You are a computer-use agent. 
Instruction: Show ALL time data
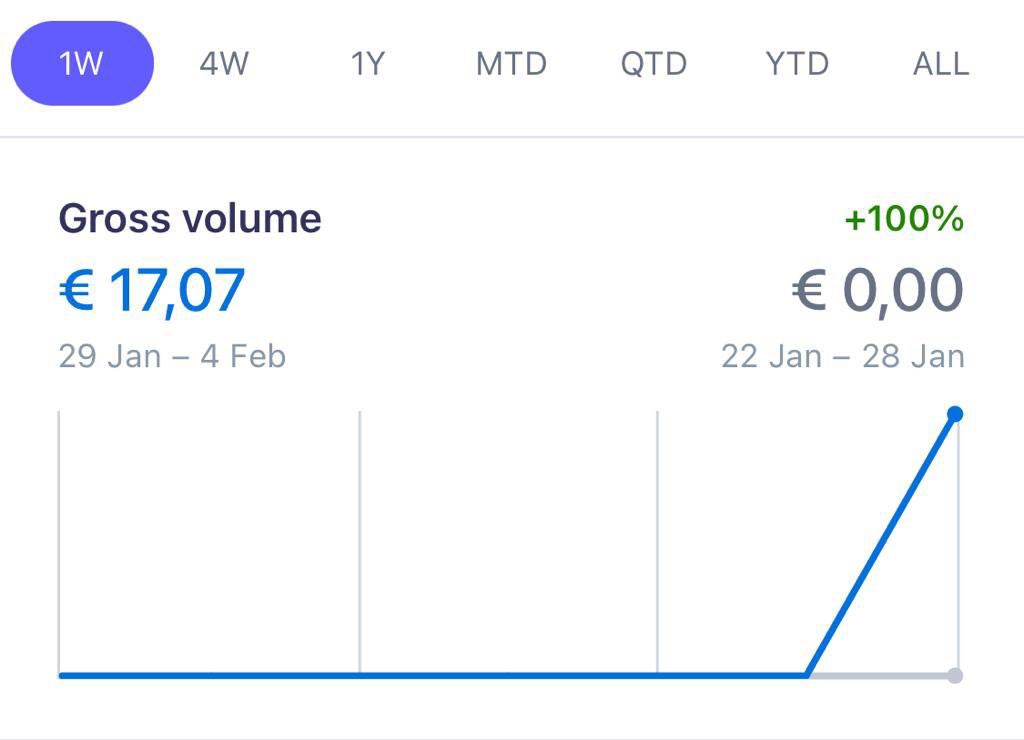[941, 64]
